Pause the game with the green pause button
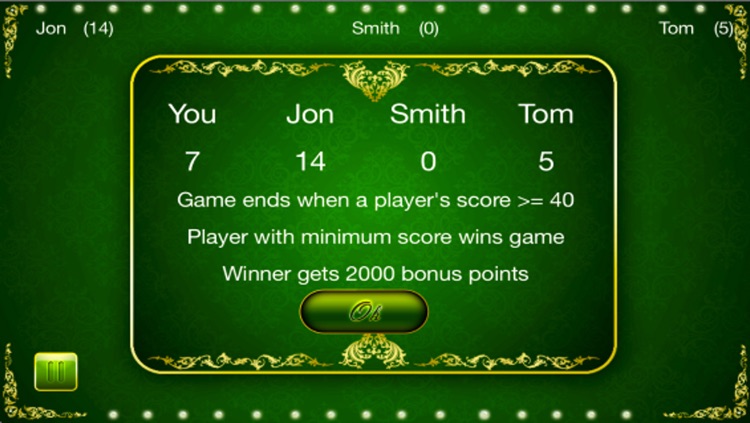 point(56,371)
